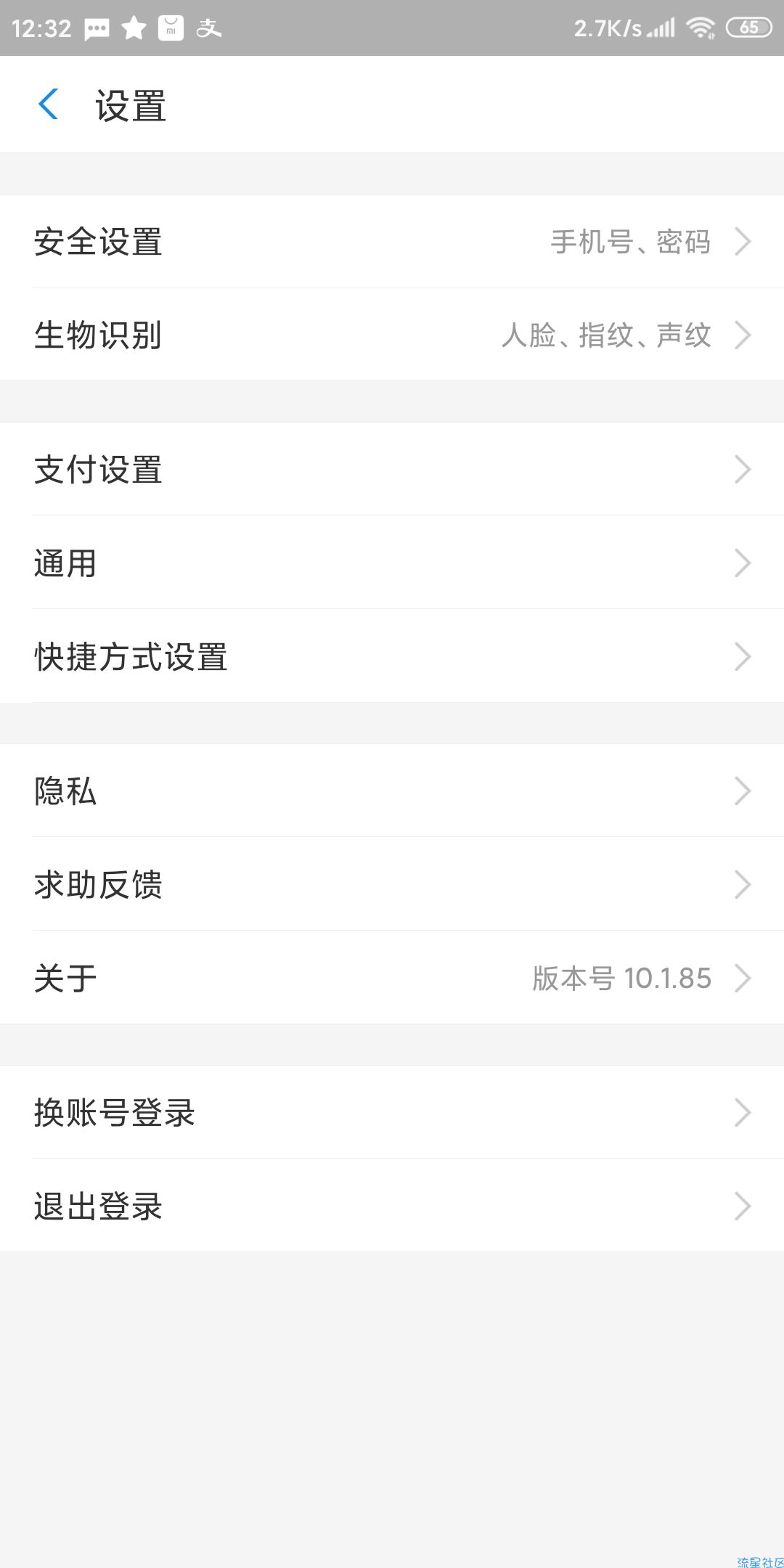Open 求助反馈
This screenshot has width=784, height=1568.
(392, 884)
